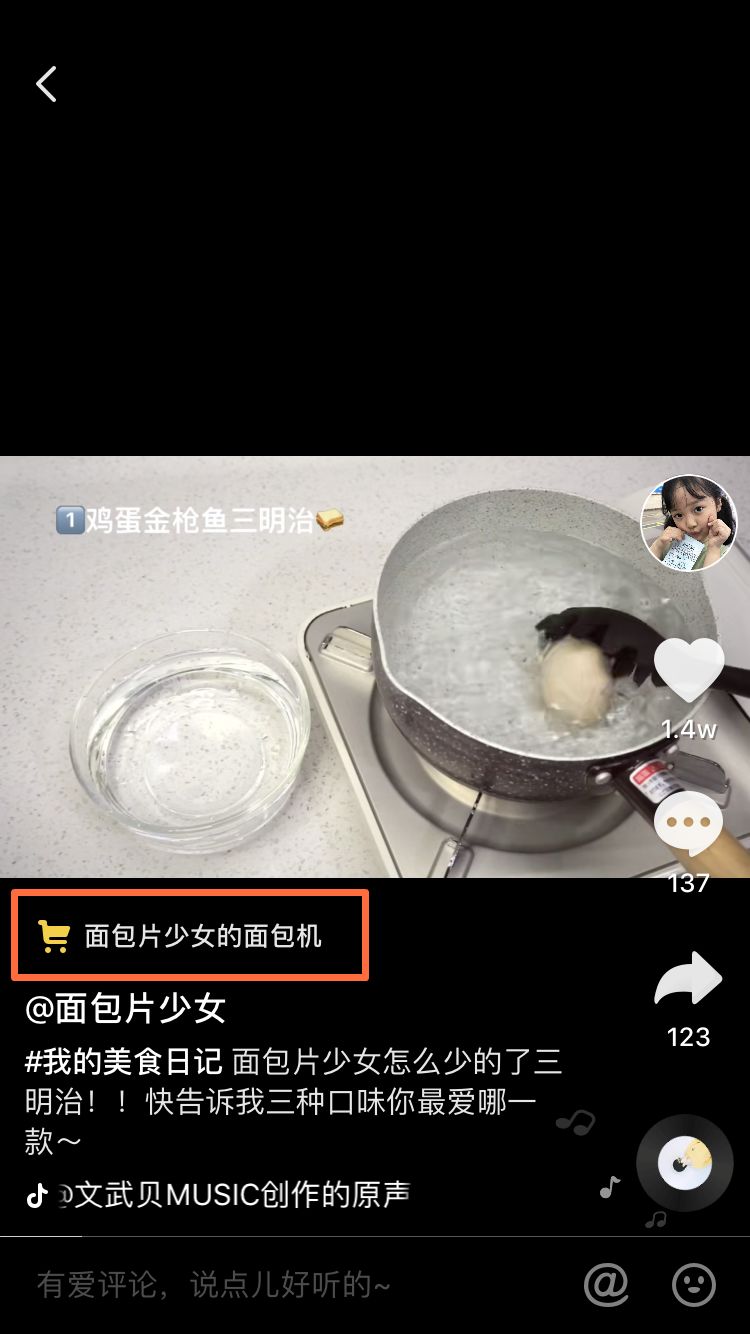Open the creator's profile avatar
This screenshot has height=1334, width=750.
pos(688,523)
